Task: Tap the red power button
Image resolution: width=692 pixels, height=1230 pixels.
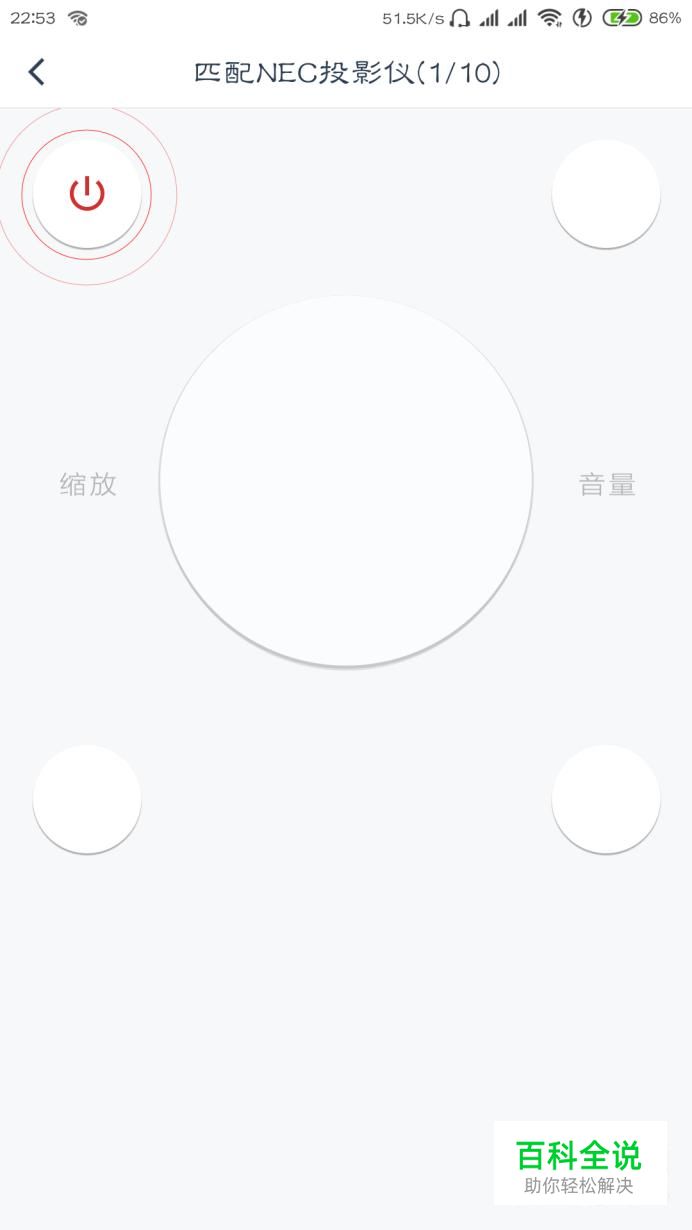Action: (x=87, y=194)
